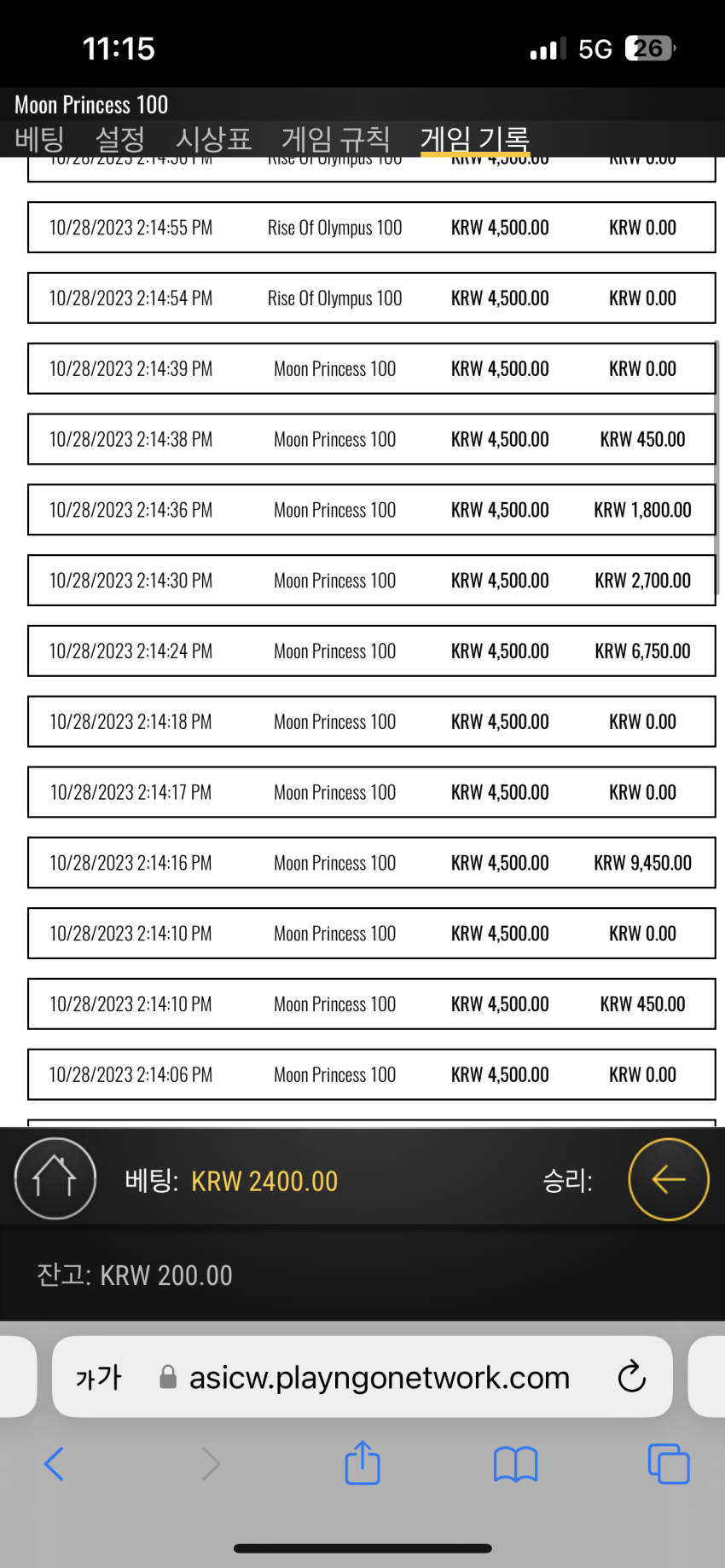Open the 2:14:55 PM Rise Of Olympus record
Image resolution: width=725 pixels, height=1568 pixels.
pyautogui.click(x=371, y=228)
